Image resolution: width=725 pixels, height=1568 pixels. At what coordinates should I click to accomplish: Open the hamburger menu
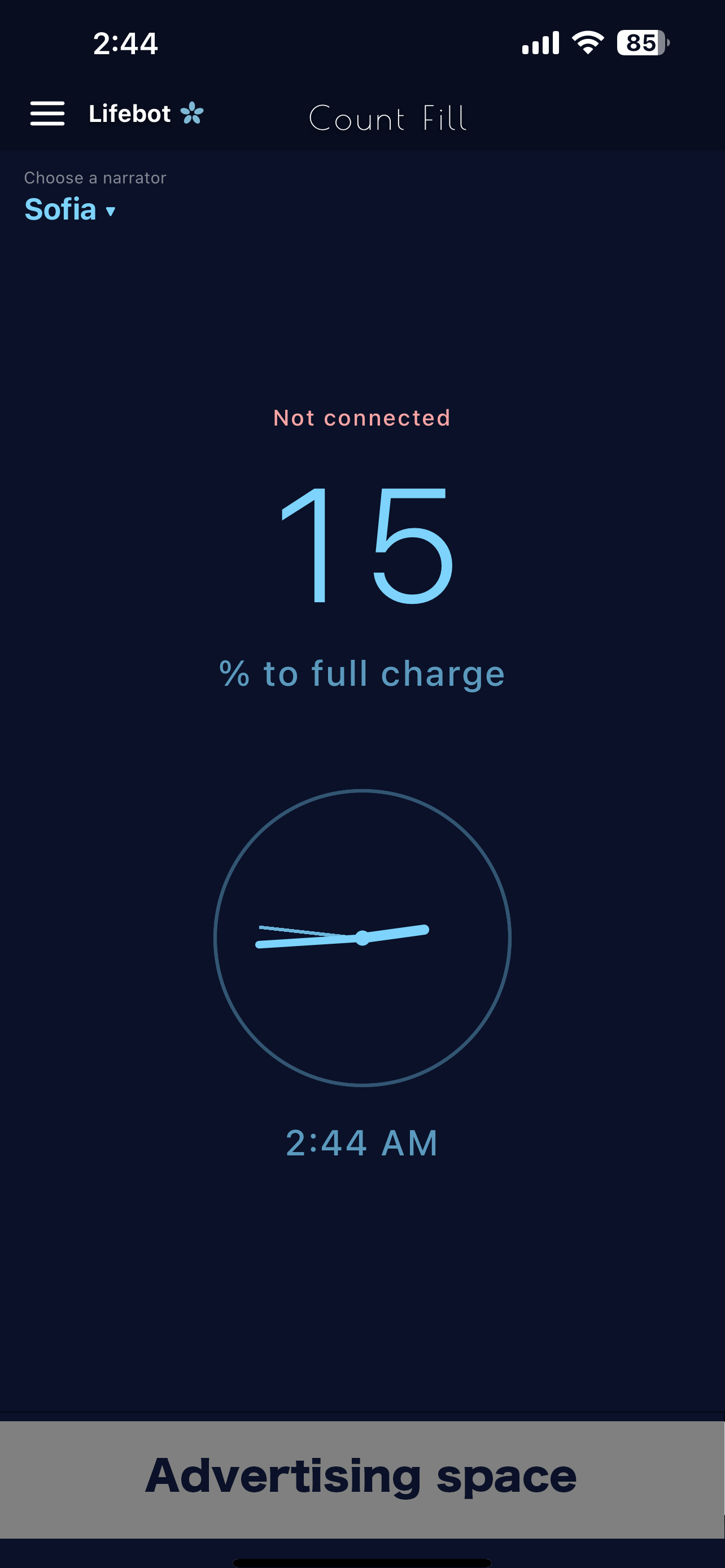[x=47, y=114]
